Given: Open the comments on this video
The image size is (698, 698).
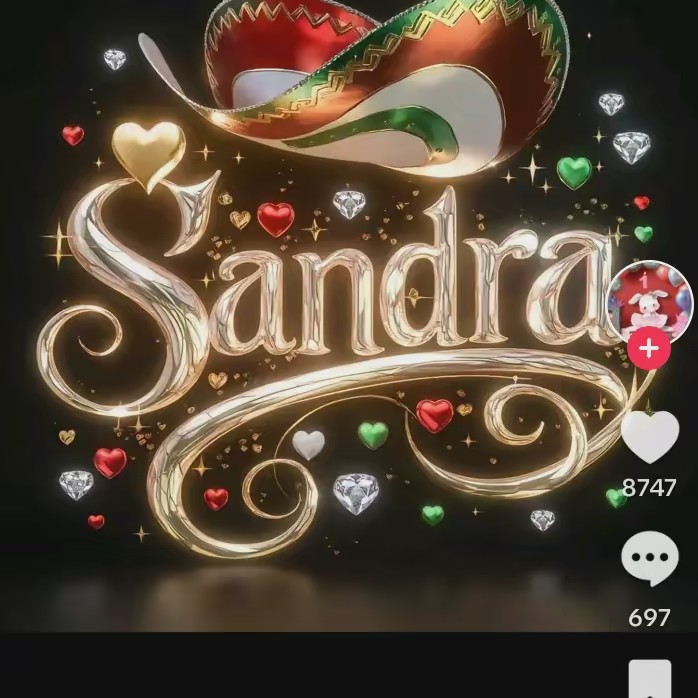Looking at the screenshot, I should tap(650, 559).
